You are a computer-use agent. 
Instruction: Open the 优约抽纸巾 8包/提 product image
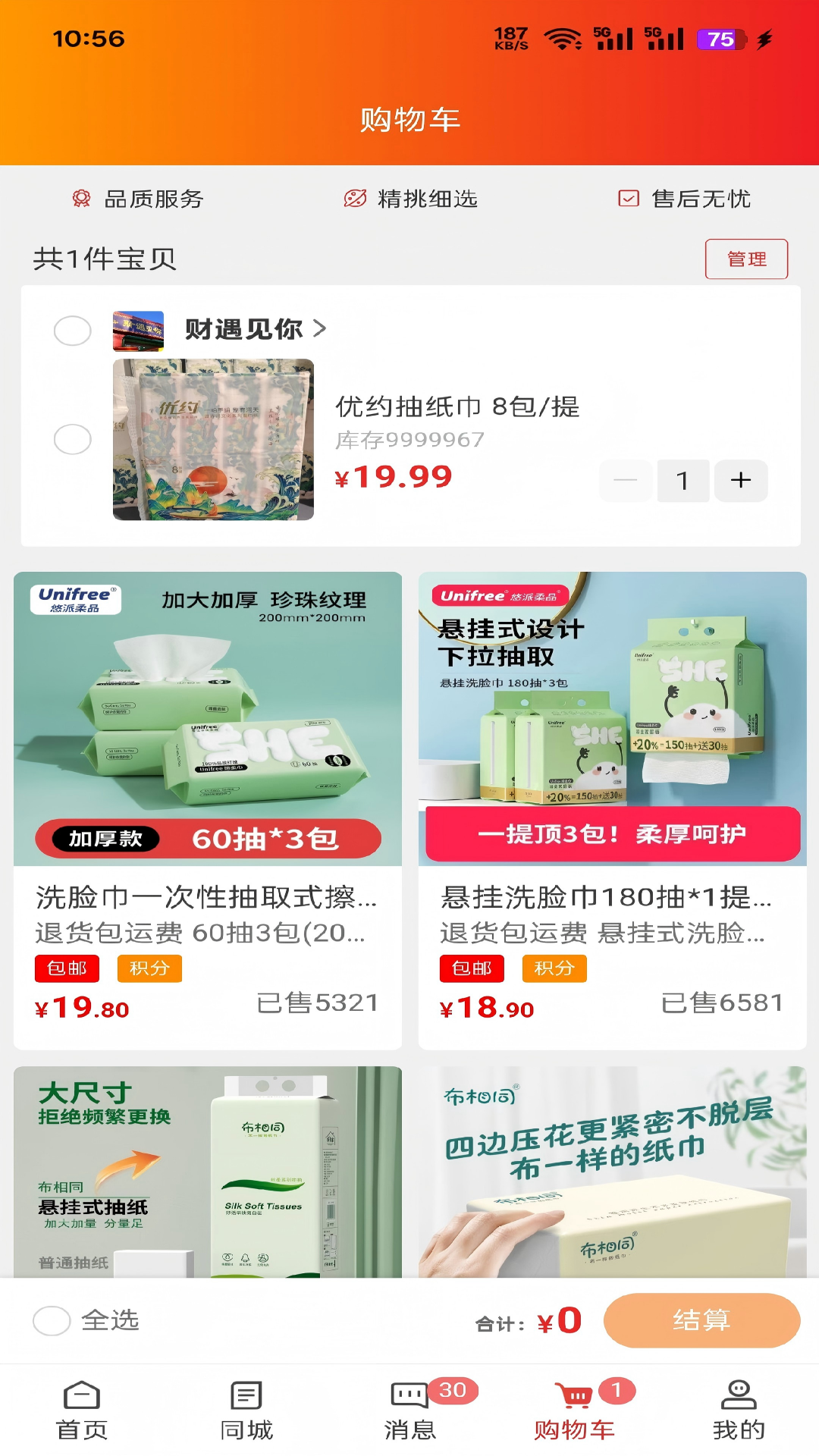point(213,440)
